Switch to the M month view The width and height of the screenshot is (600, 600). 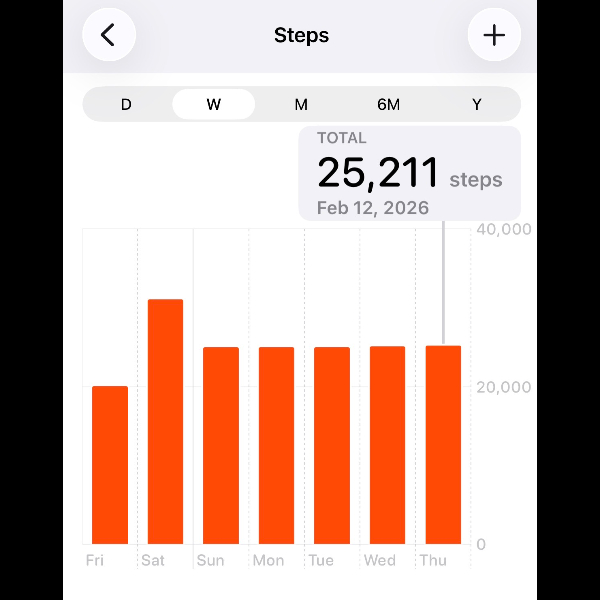click(301, 104)
